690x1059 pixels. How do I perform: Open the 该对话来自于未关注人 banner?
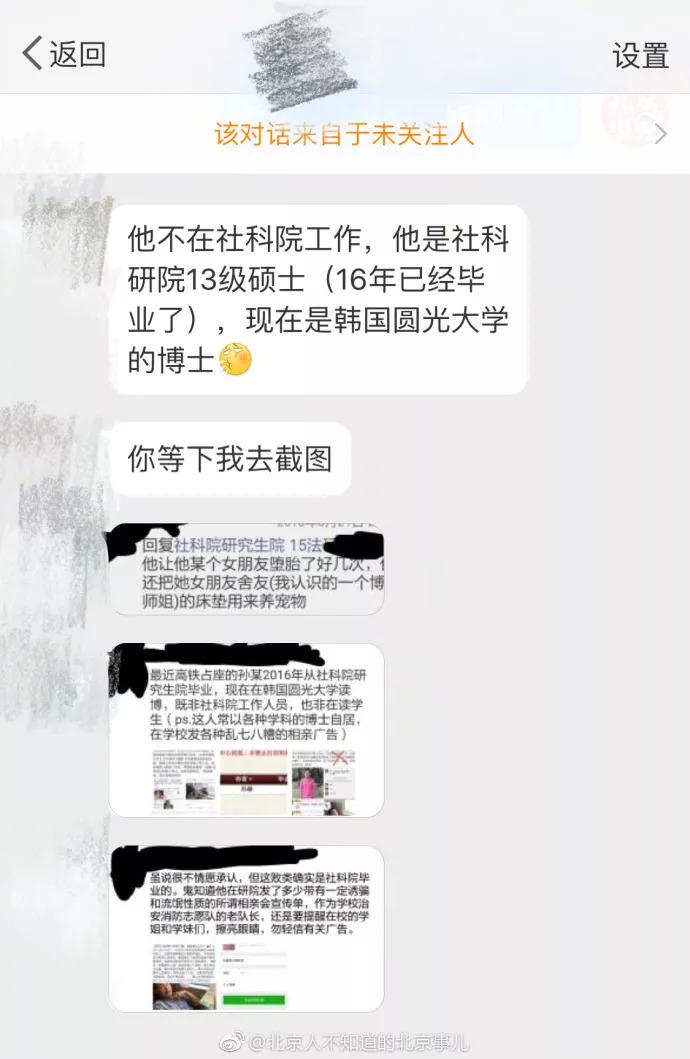click(x=344, y=134)
